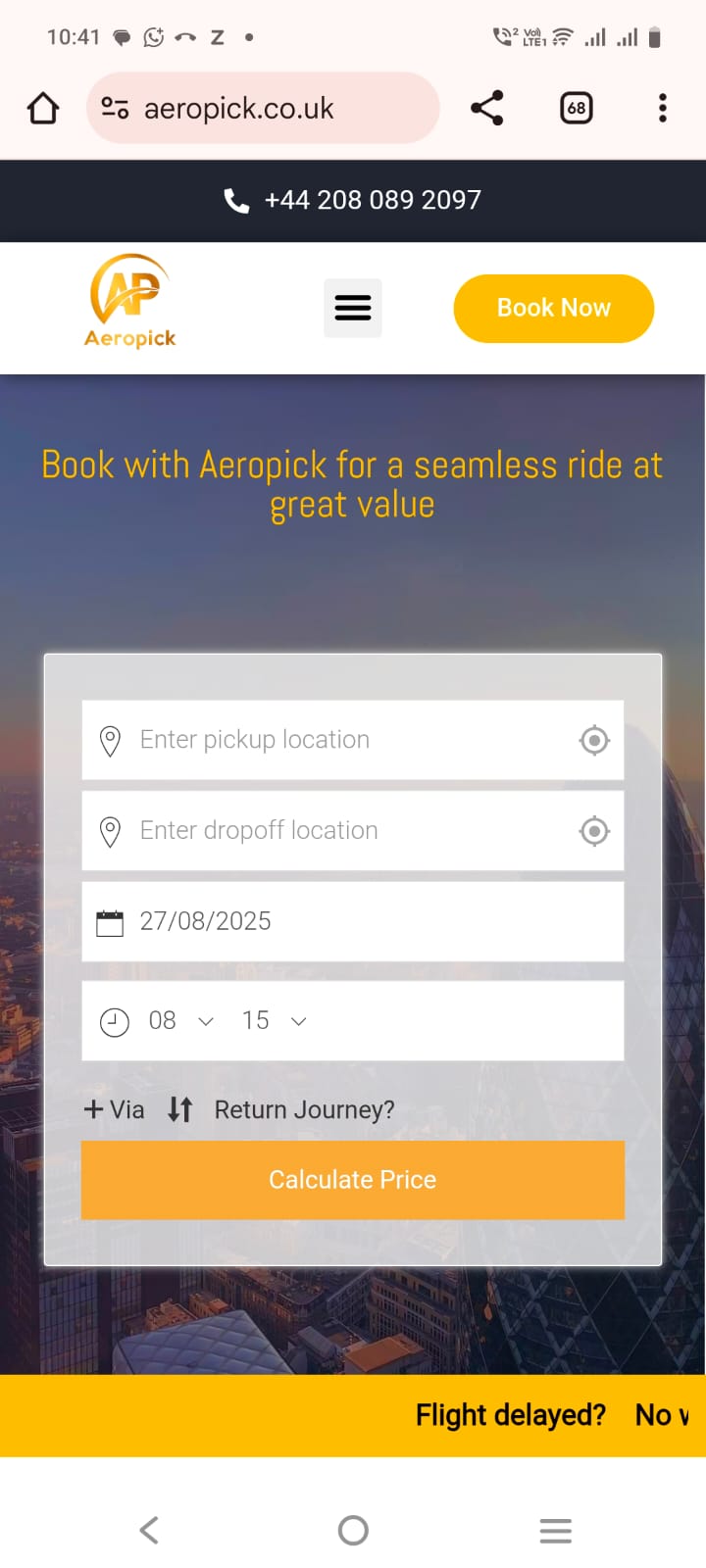706x1568 pixels.
Task: Enter a dropoff location
Action: pos(333,831)
